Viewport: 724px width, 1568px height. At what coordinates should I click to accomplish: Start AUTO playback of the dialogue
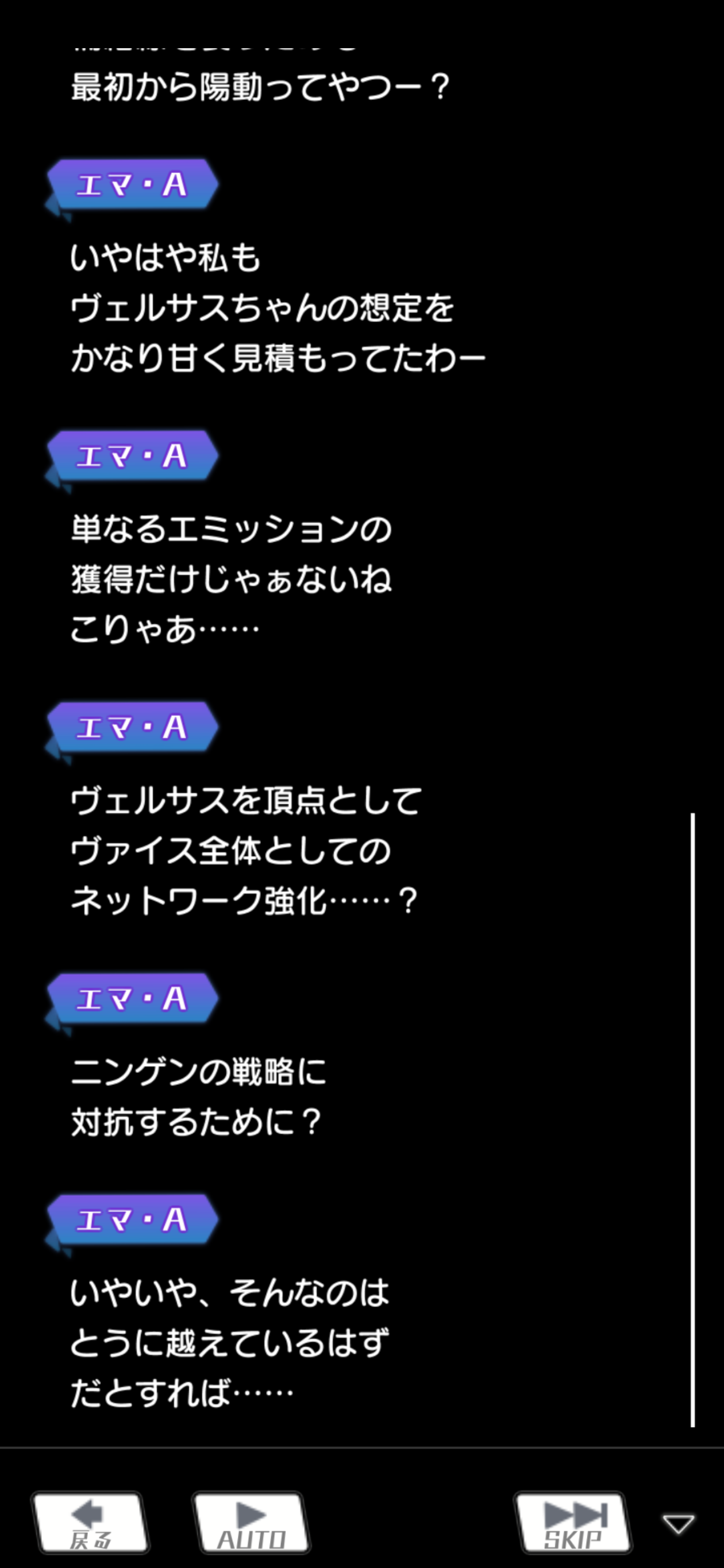251,1523
